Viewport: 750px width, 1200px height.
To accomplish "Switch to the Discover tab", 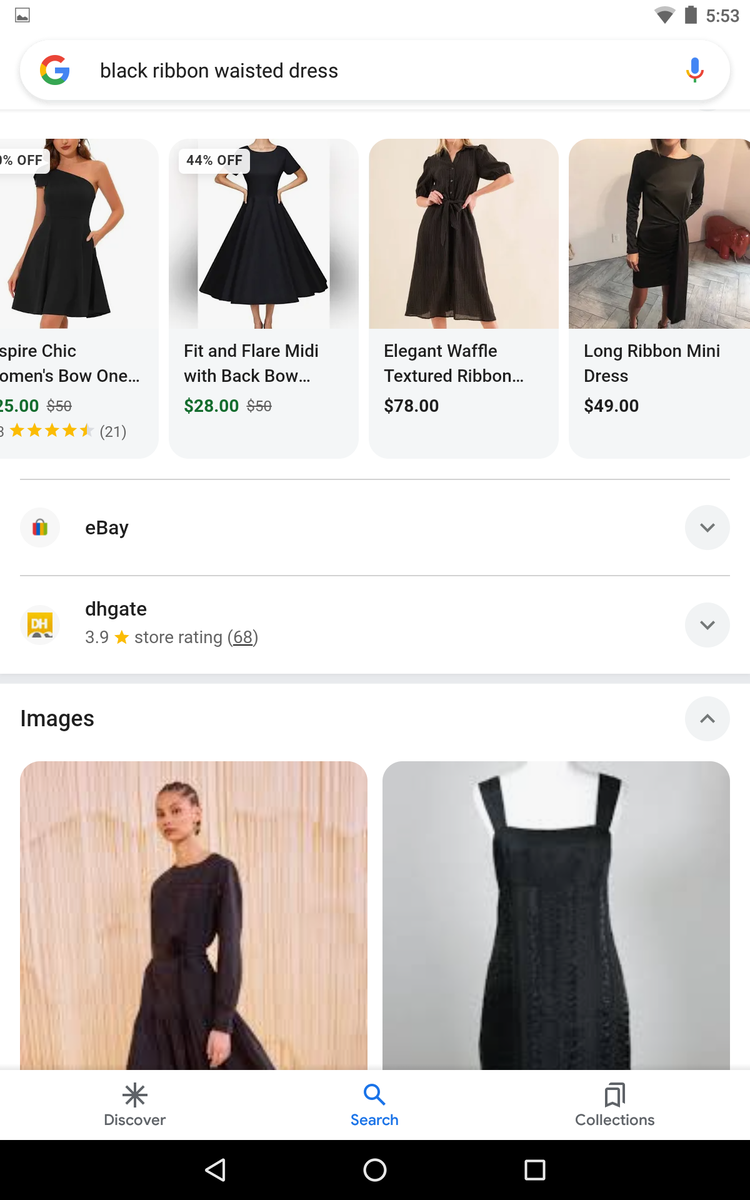I will (135, 1105).
